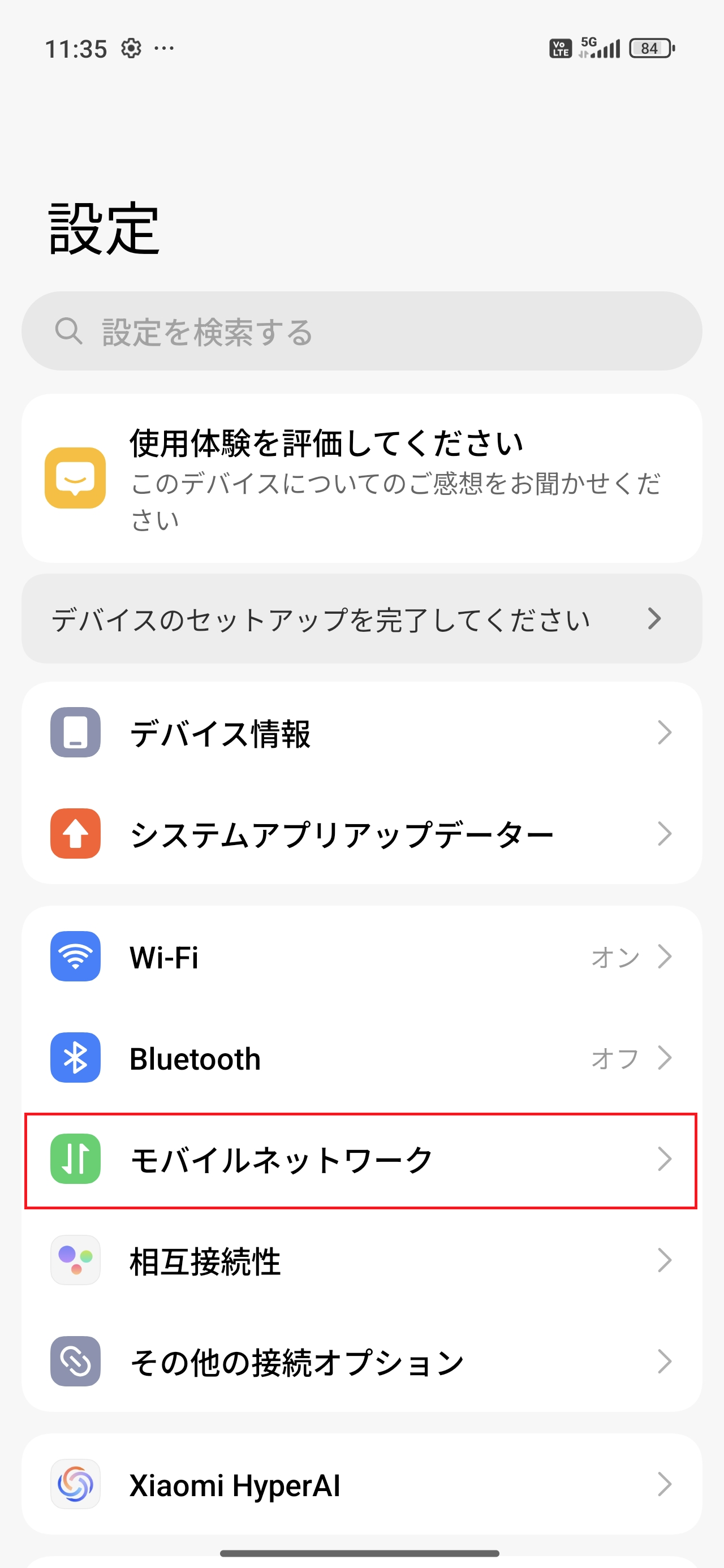724x1568 pixels.
Task: Open the モバイルネットワーク settings entry
Action: (361, 1159)
